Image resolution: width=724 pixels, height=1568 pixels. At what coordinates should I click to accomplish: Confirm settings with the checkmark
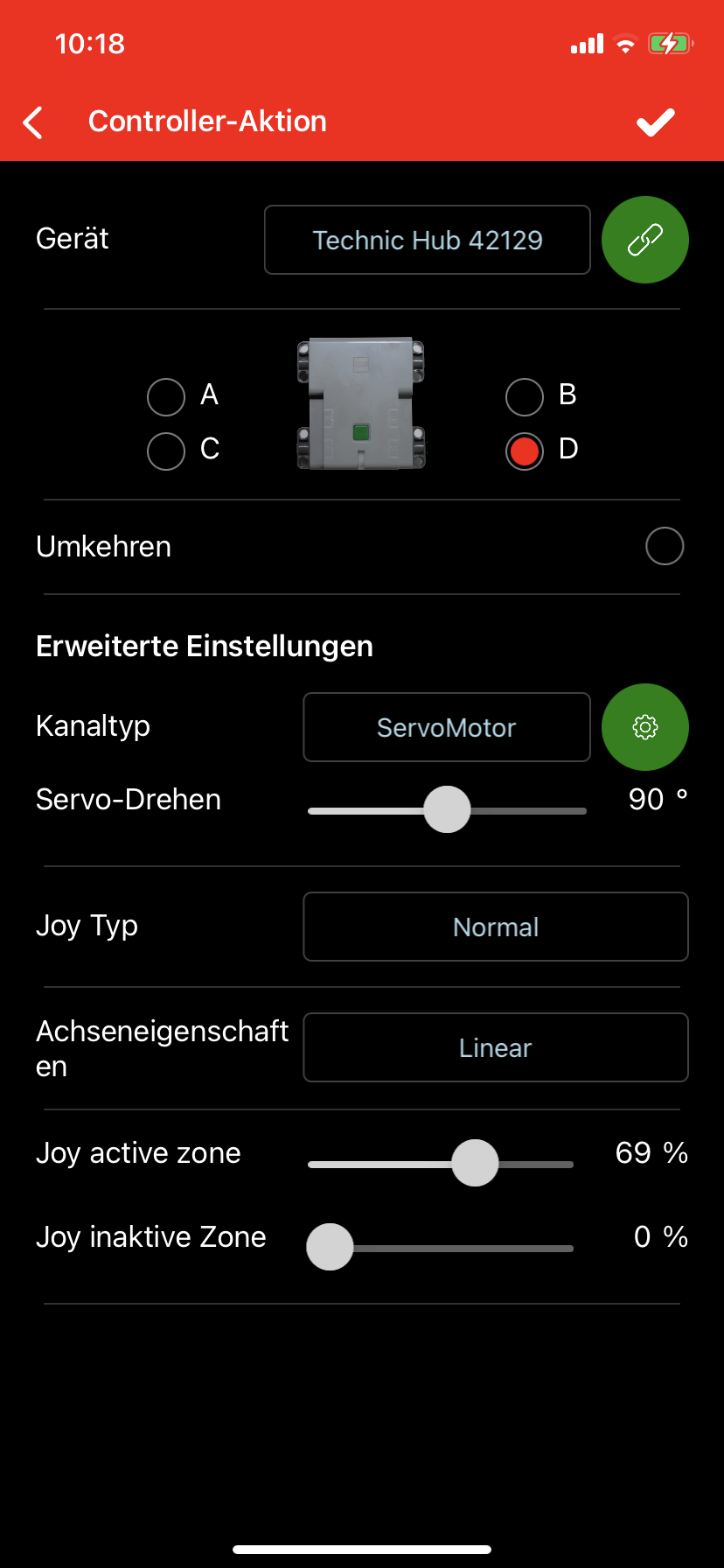click(655, 122)
